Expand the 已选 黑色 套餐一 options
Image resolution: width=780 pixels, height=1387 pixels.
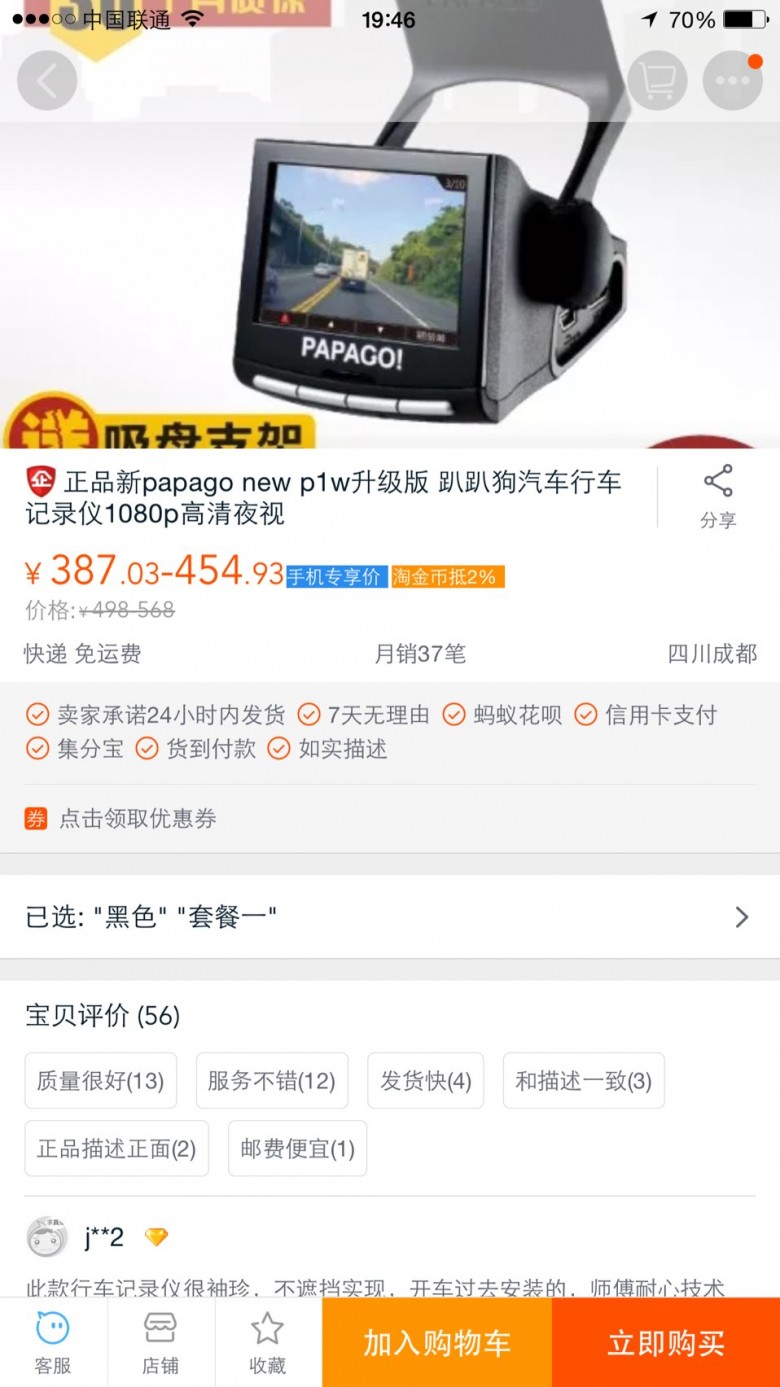click(389, 917)
